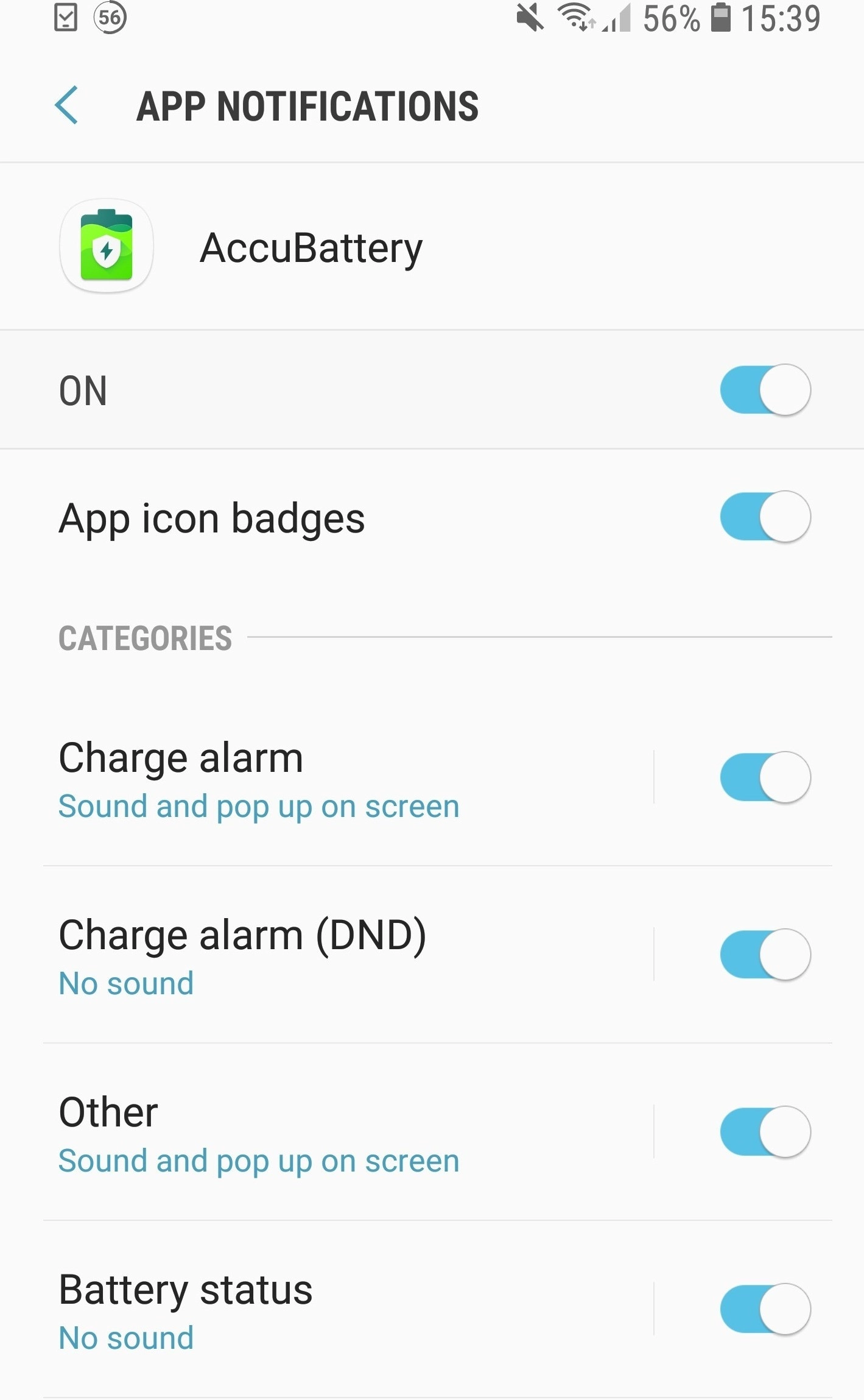Screen dimensions: 864x1400
Task: Tap the AccuBattery app icon
Action: [x=106, y=247]
